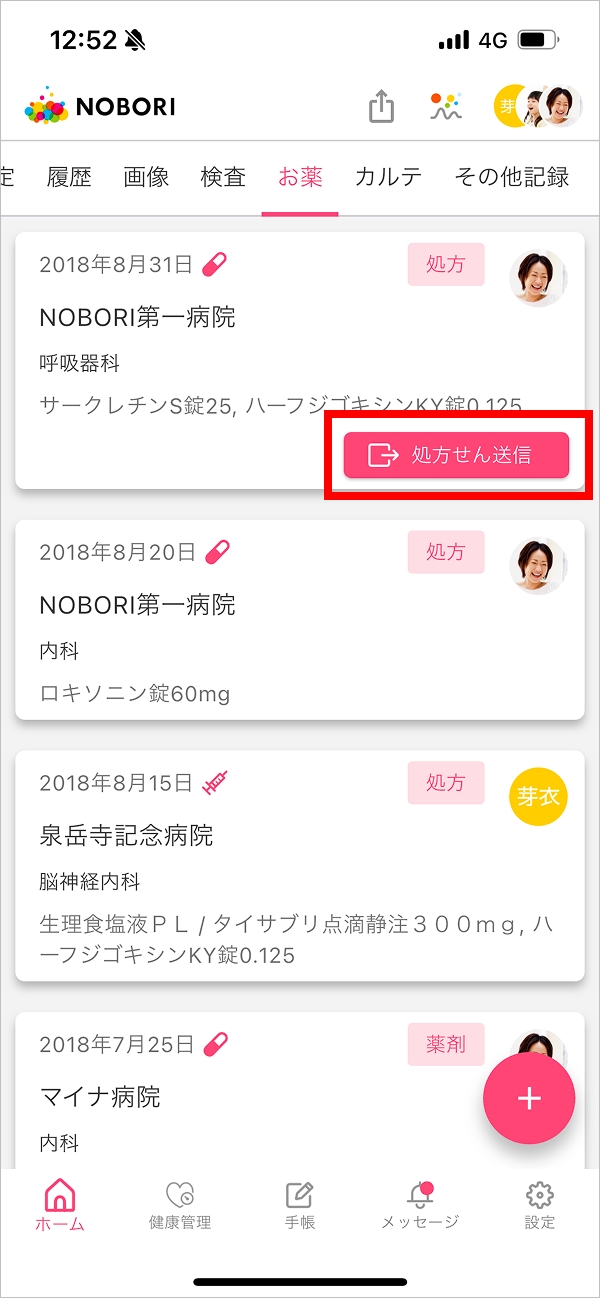Open the 手帳 tab

coord(300,1204)
